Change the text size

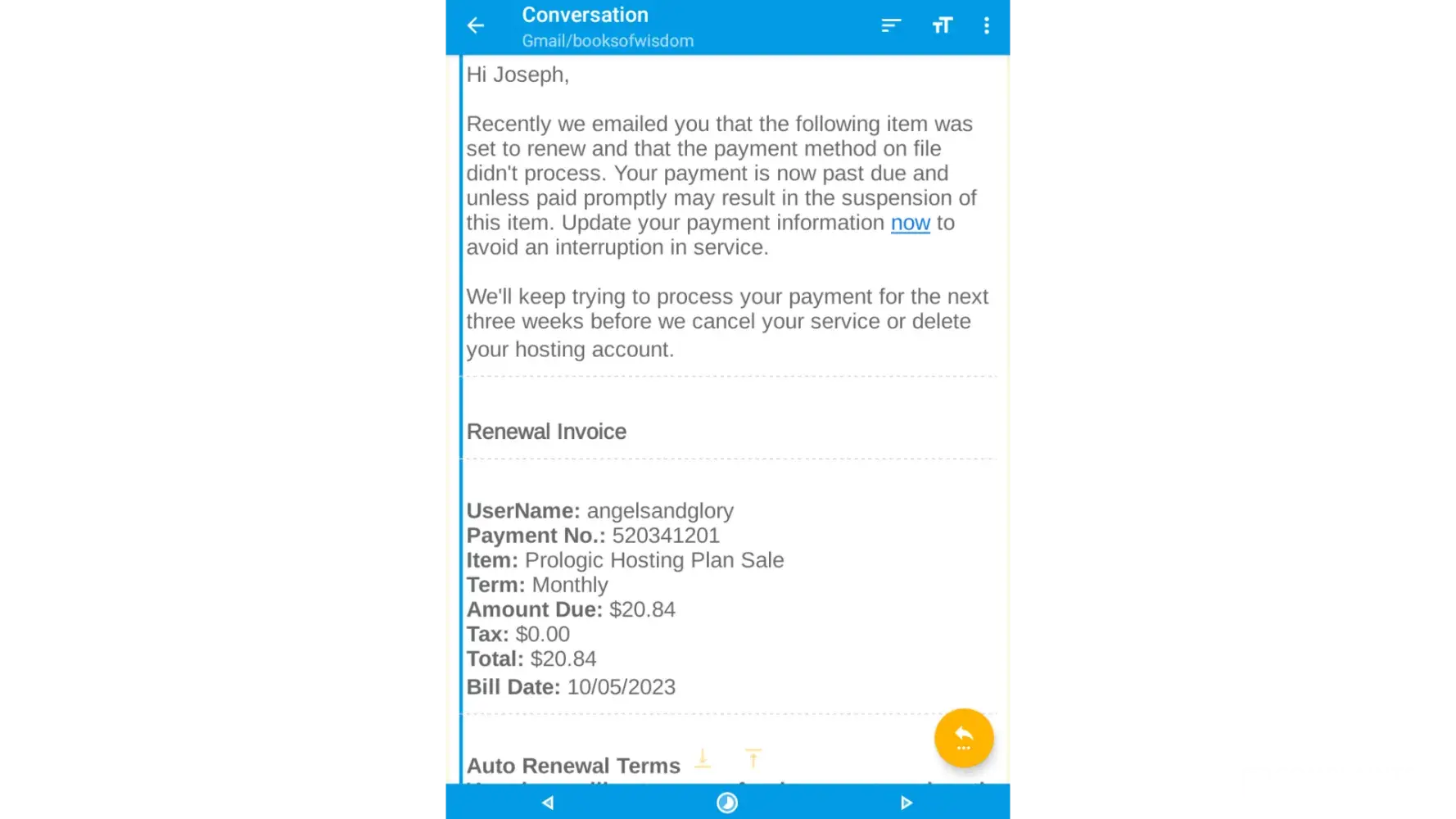point(942,25)
